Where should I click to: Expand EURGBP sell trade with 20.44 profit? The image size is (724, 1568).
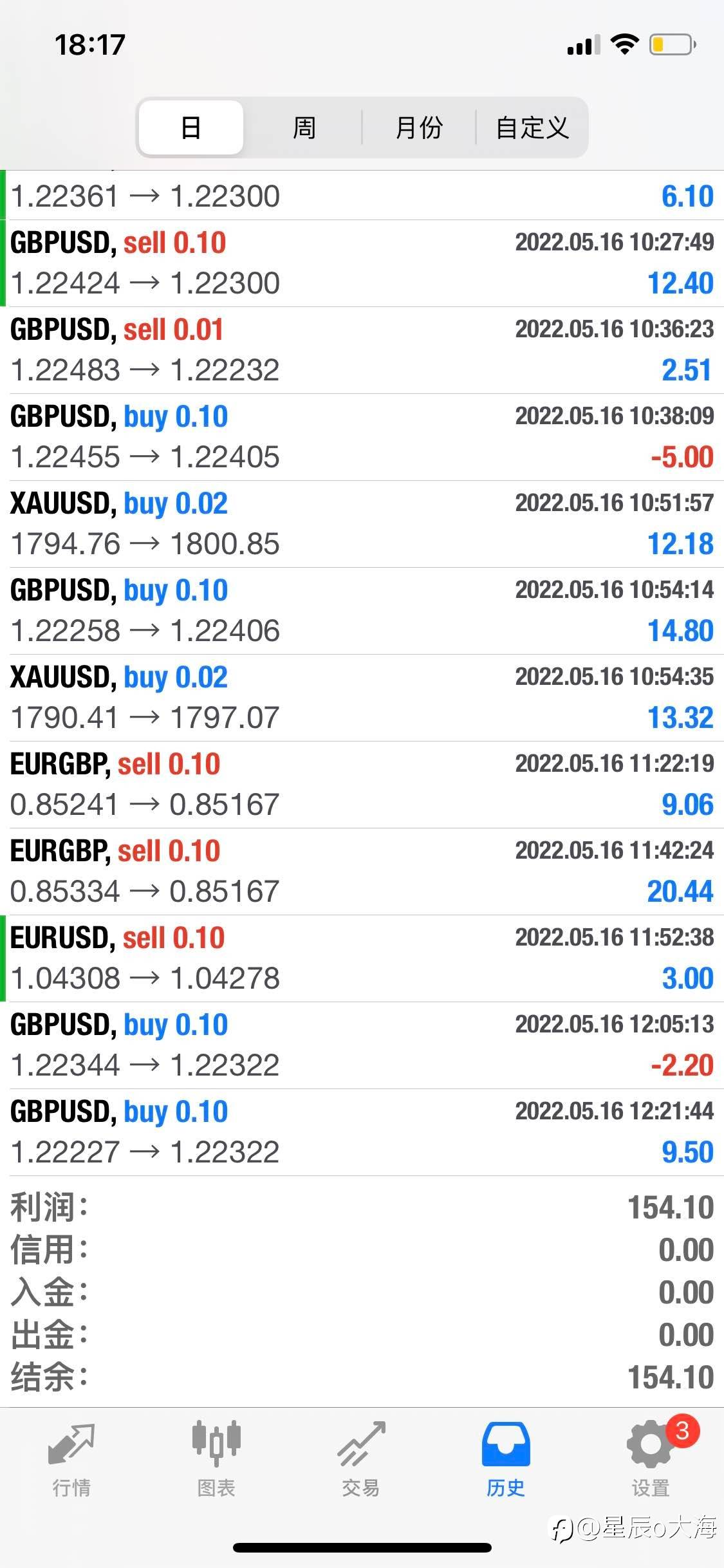[x=362, y=872]
